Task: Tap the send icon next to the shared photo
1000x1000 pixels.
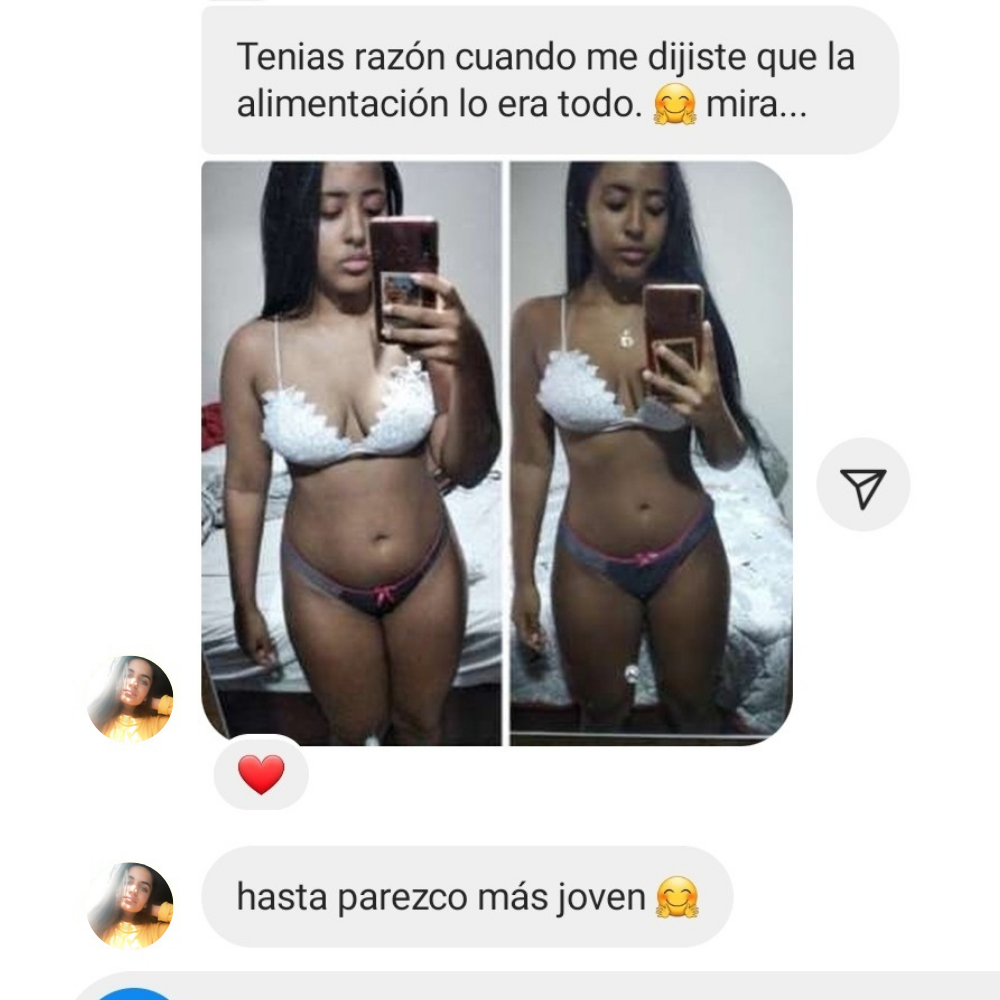Action: [863, 485]
